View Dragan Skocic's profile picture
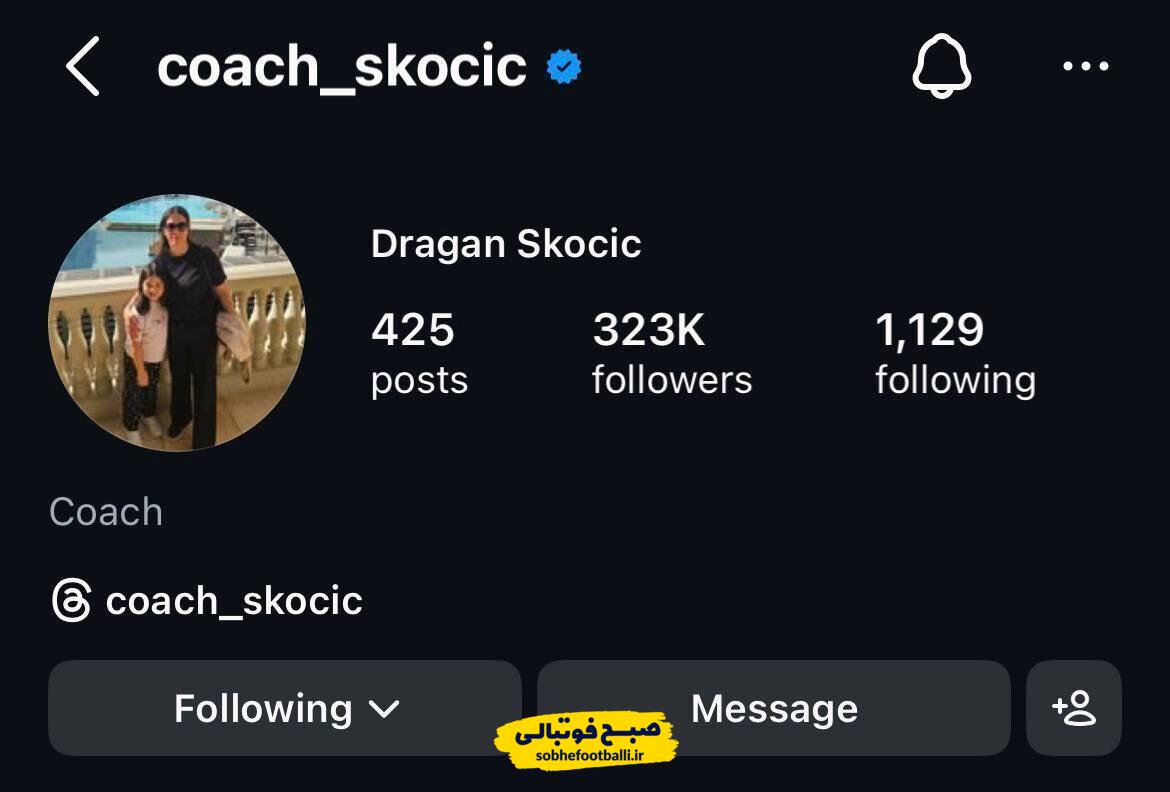This screenshot has height=792, width=1170. [x=177, y=323]
